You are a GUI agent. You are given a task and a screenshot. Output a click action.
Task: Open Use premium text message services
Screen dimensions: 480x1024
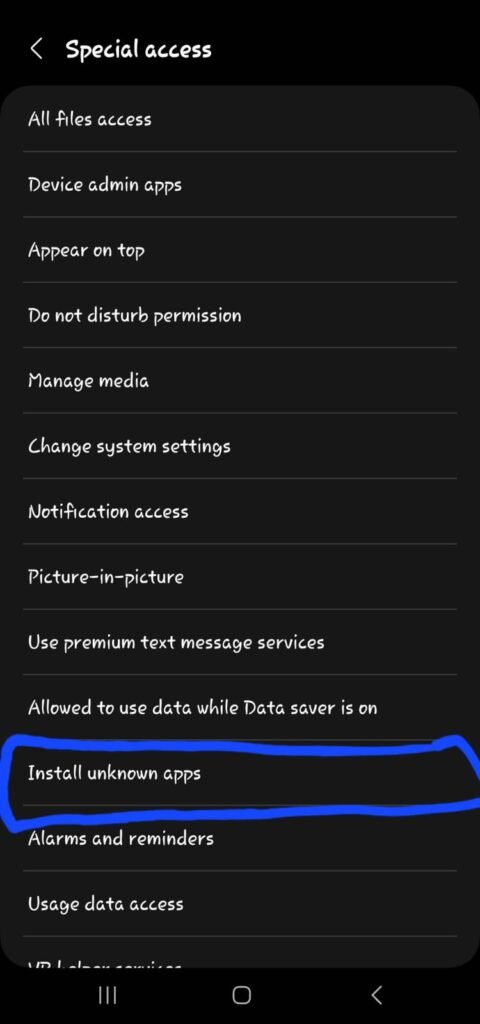[x=240, y=641]
